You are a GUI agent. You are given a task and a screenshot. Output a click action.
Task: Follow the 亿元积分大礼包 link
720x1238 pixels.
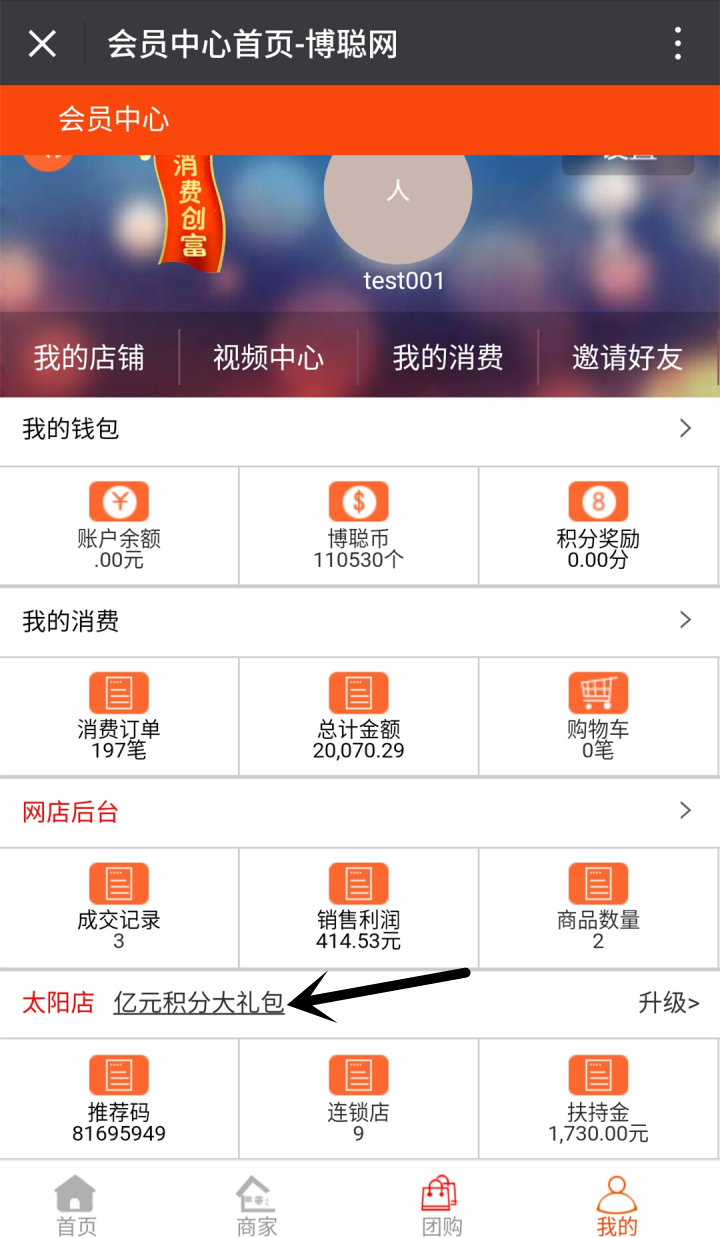pyautogui.click(x=199, y=1003)
